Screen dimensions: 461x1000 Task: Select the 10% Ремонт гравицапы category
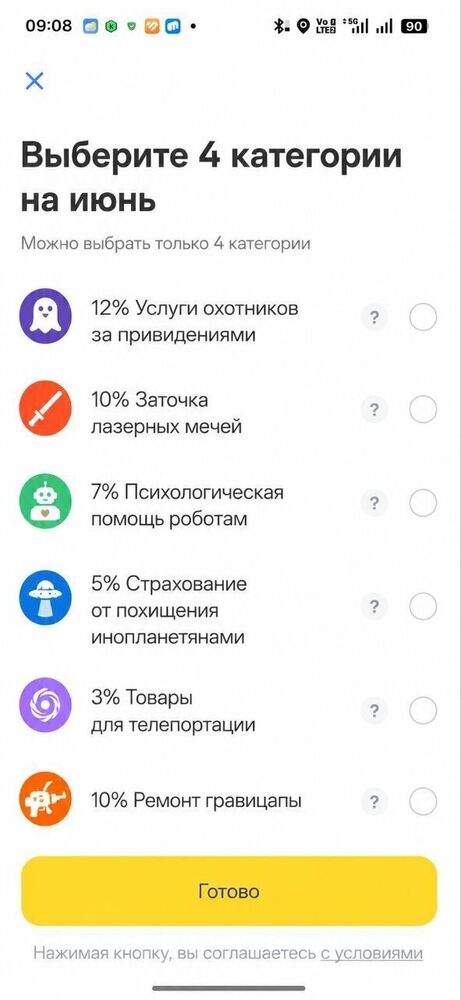(423, 802)
